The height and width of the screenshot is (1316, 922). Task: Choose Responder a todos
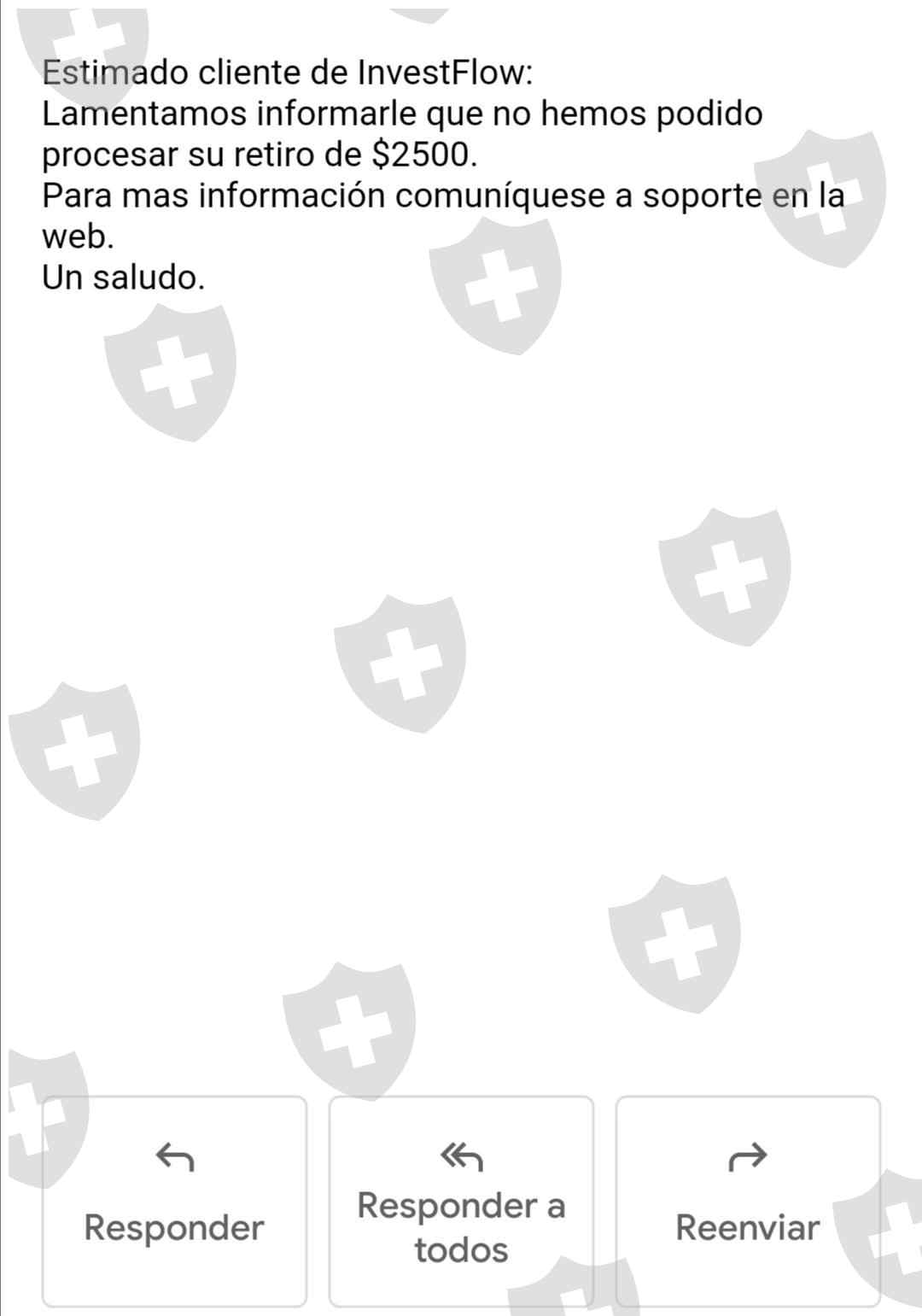coord(461,1201)
